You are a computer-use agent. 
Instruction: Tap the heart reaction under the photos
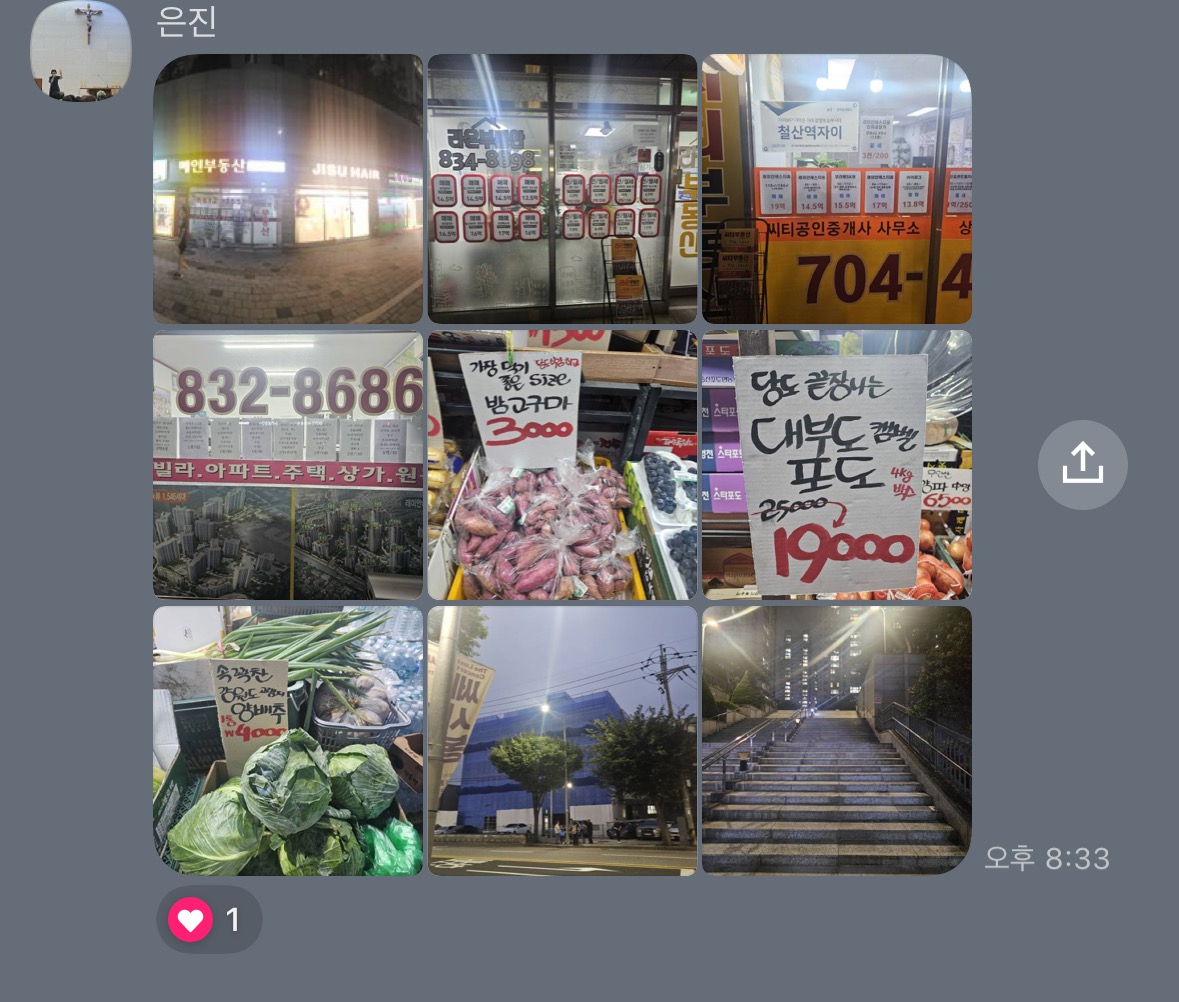(209, 919)
